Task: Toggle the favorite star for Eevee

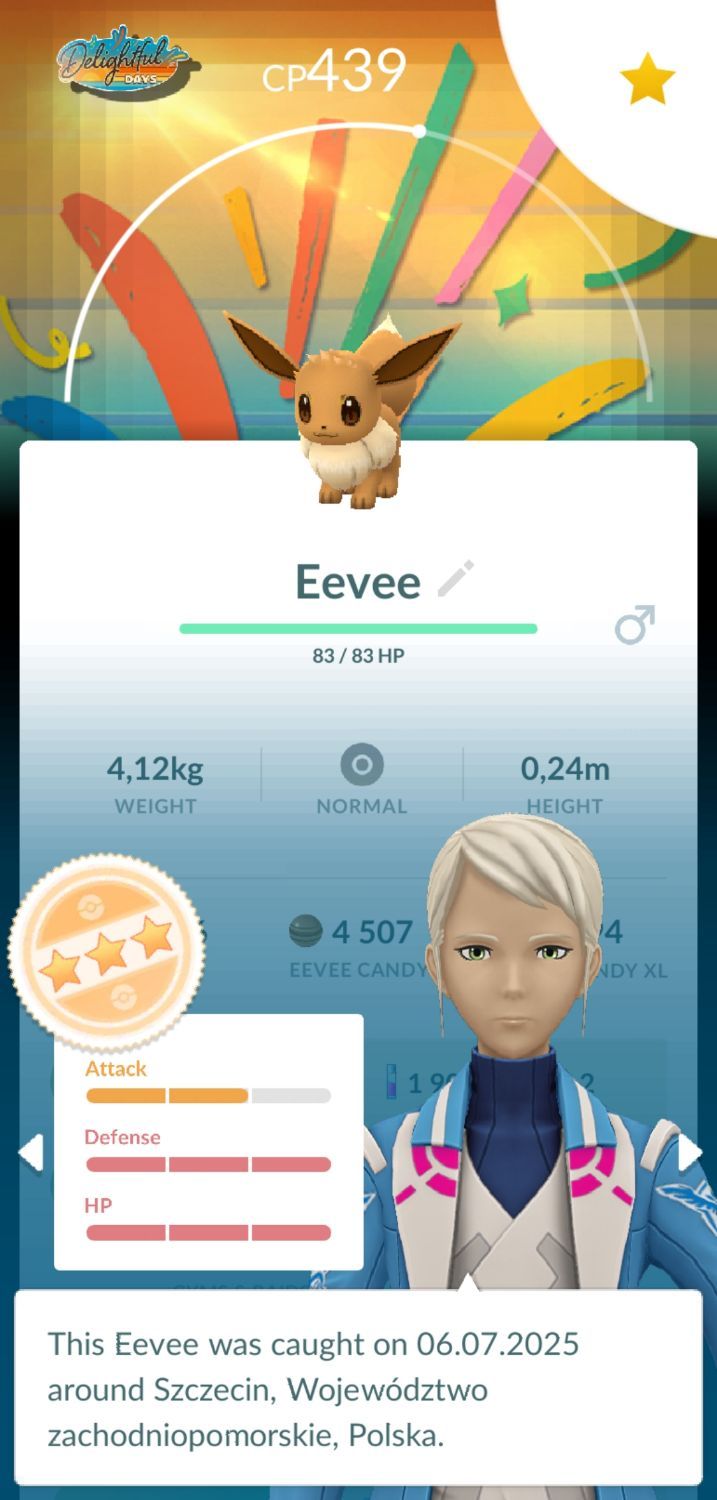Action: (x=647, y=81)
